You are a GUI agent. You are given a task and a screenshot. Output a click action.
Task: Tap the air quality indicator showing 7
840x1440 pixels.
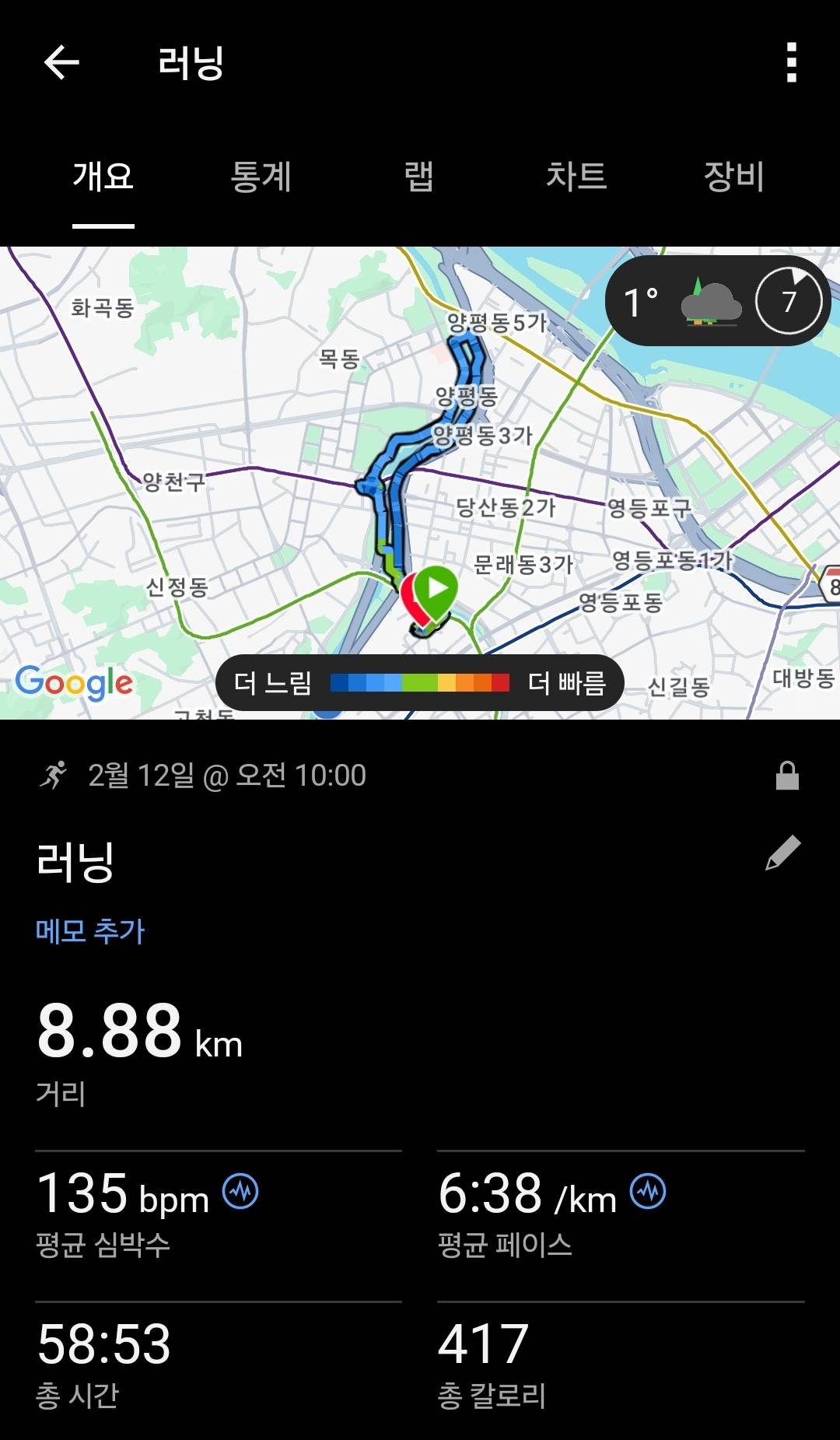point(788,302)
